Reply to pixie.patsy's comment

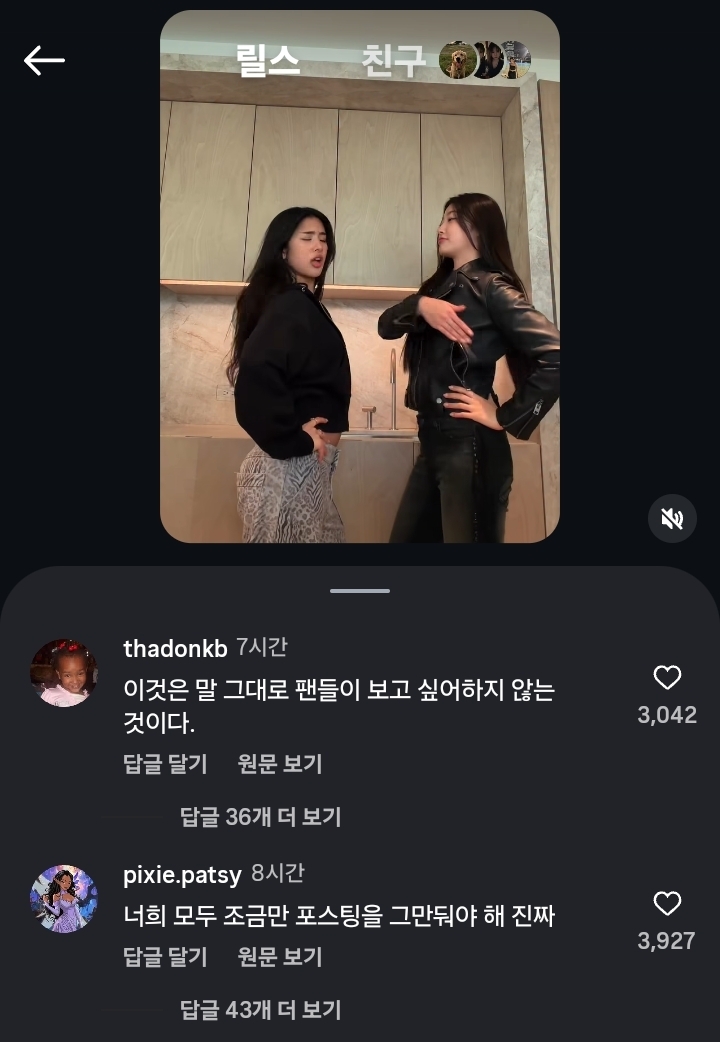click(x=165, y=957)
